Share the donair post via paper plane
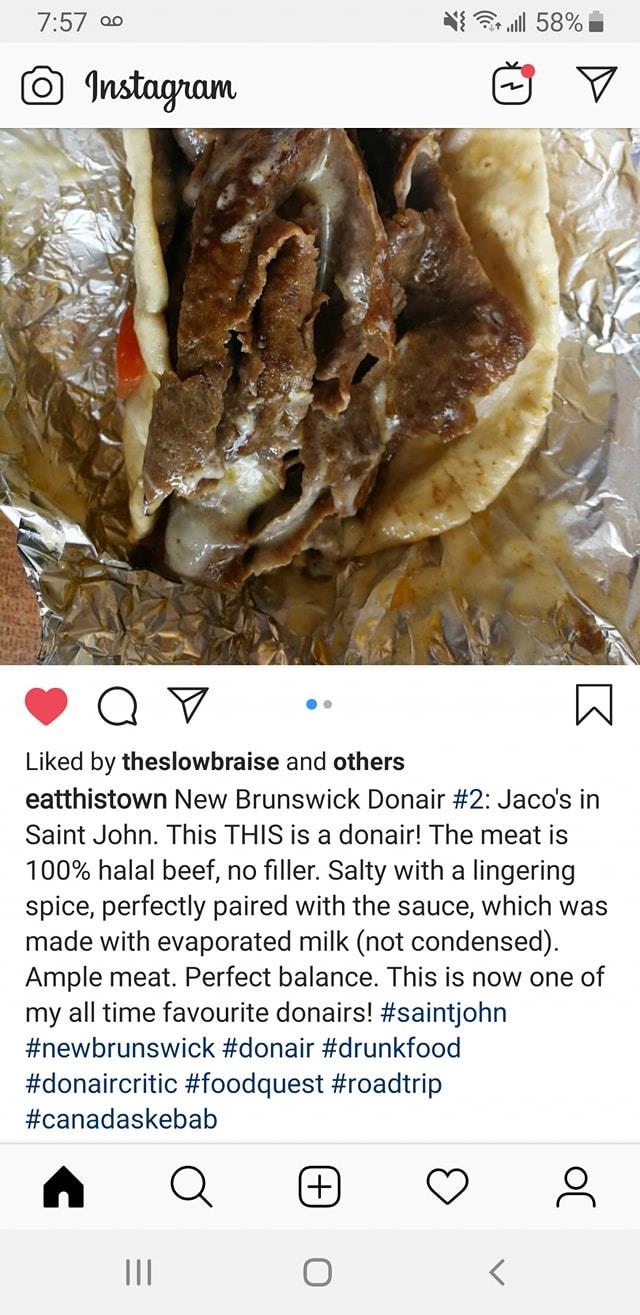This screenshot has height=1315, width=640. click(x=187, y=705)
